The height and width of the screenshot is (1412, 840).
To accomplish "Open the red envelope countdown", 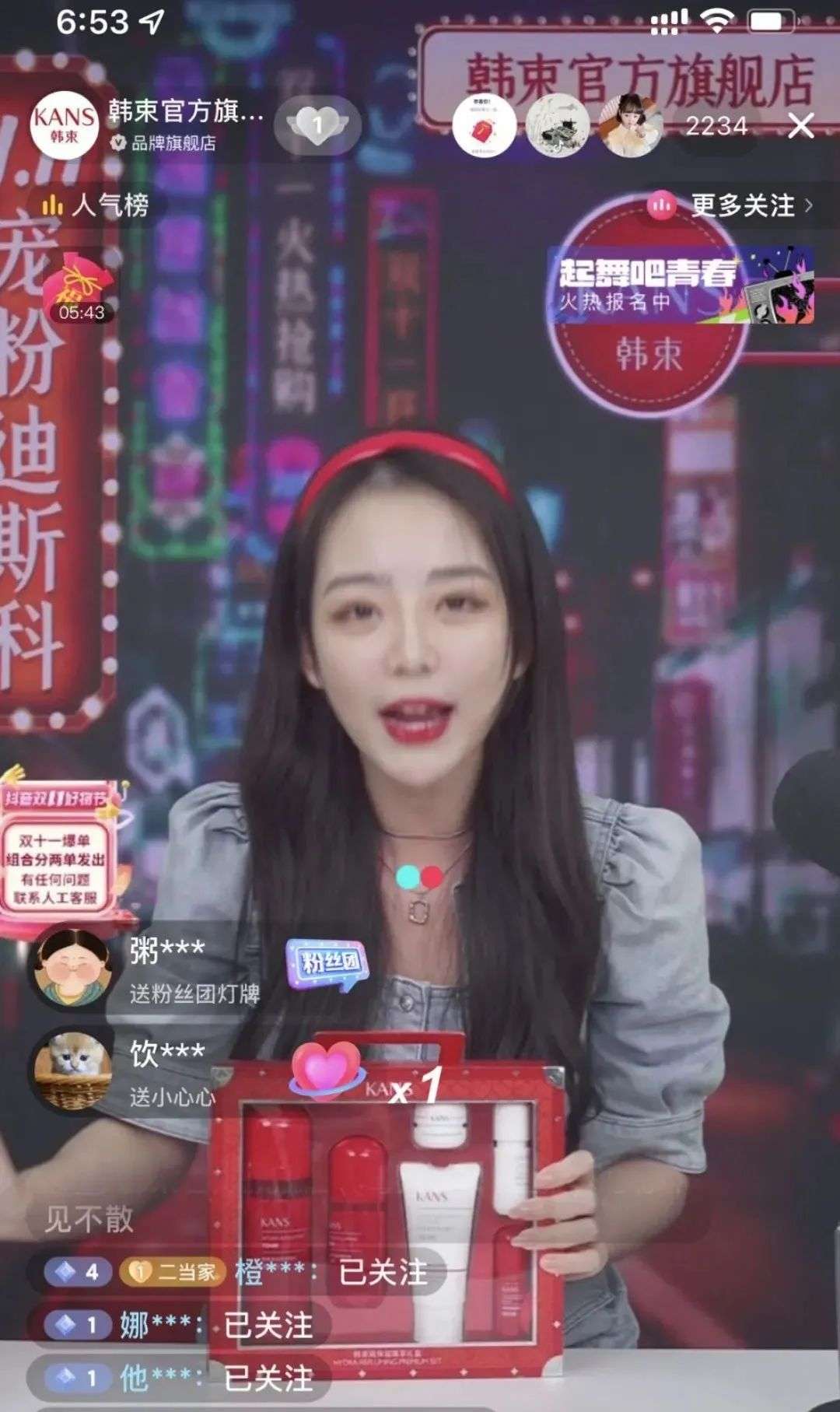I will pyautogui.click(x=81, y=289).
